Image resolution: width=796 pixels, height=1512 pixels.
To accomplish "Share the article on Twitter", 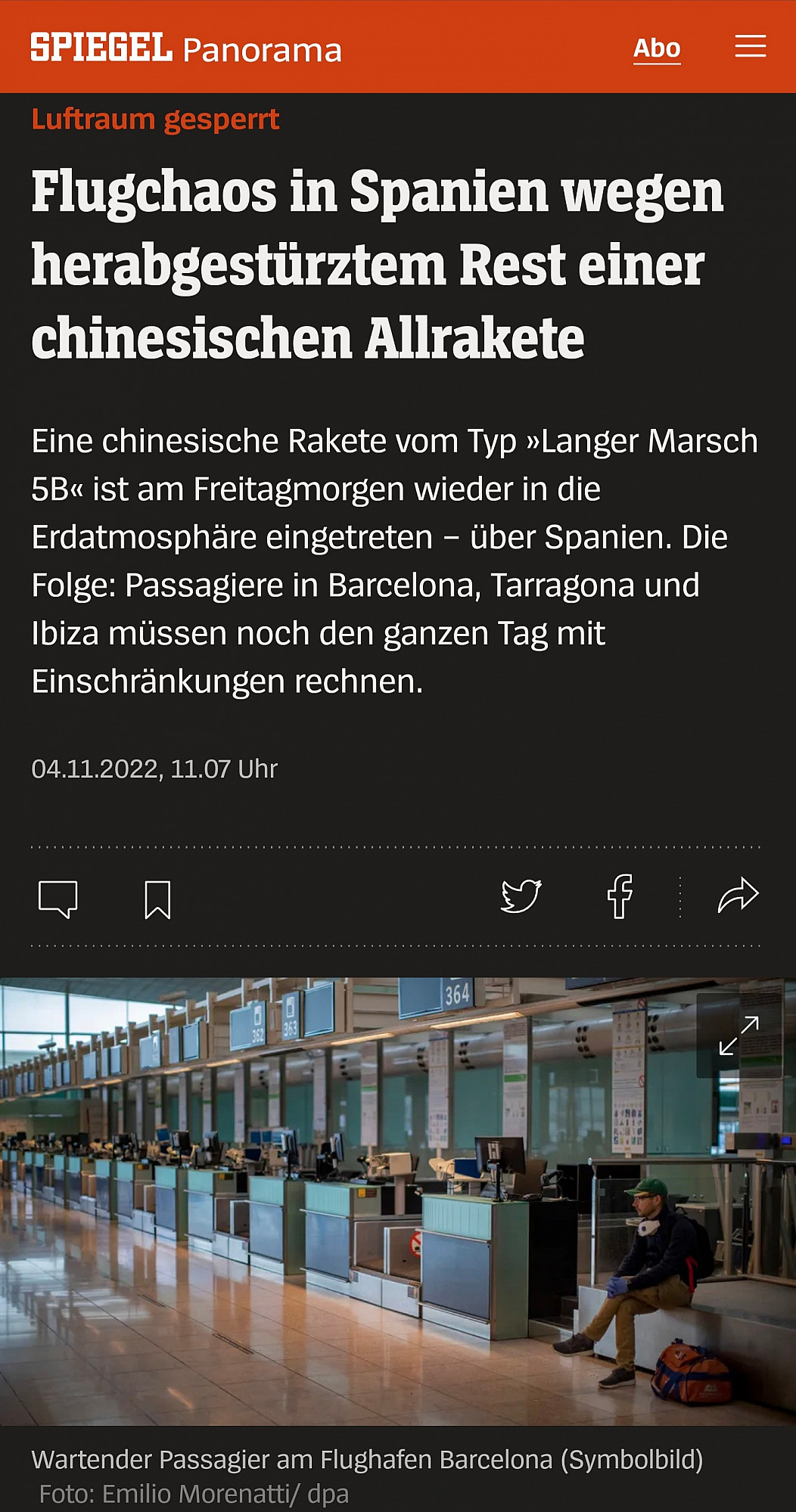I will [521, 896].
